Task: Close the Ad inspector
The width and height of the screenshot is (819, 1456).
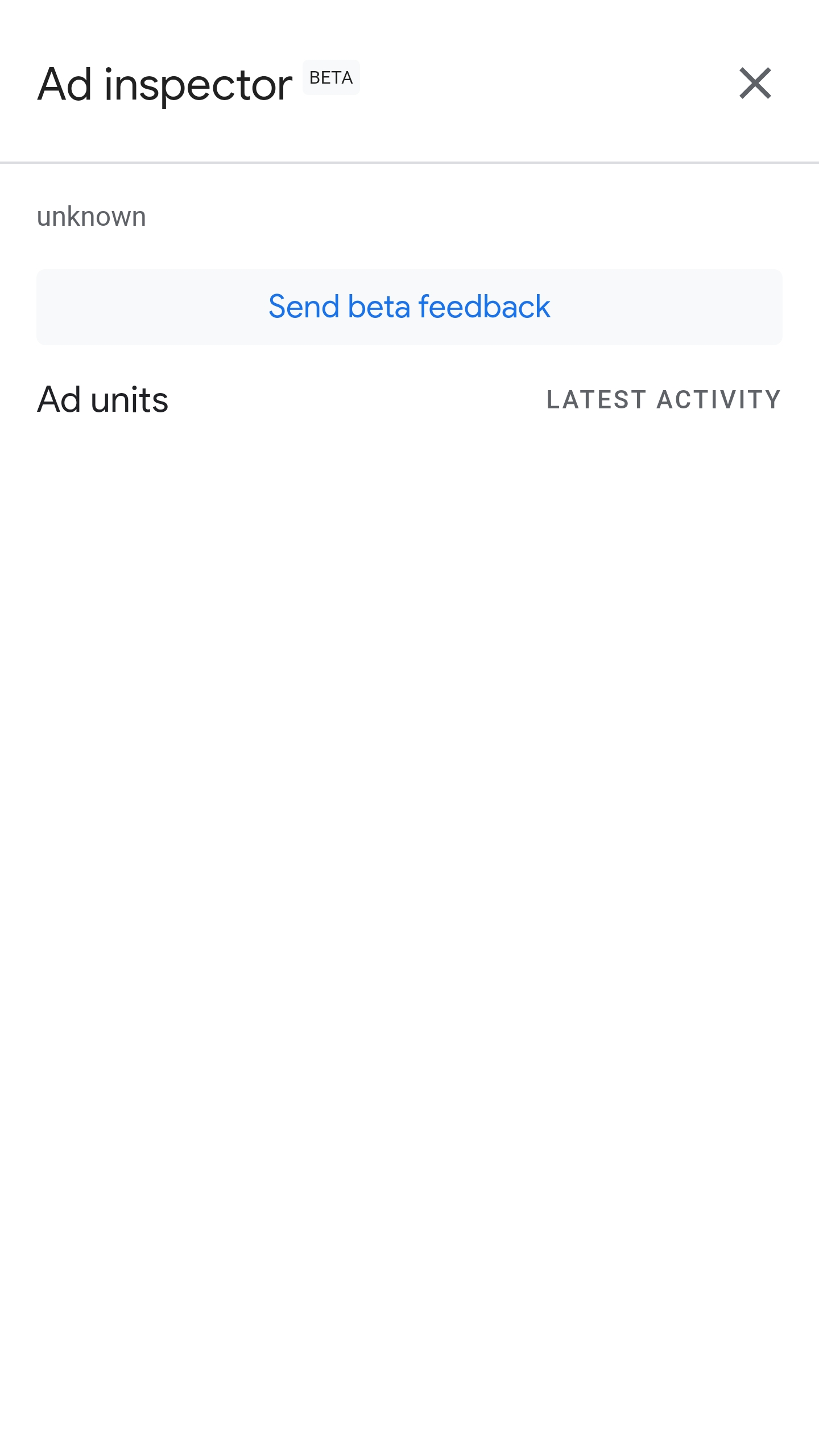Action: pos(755,83)
